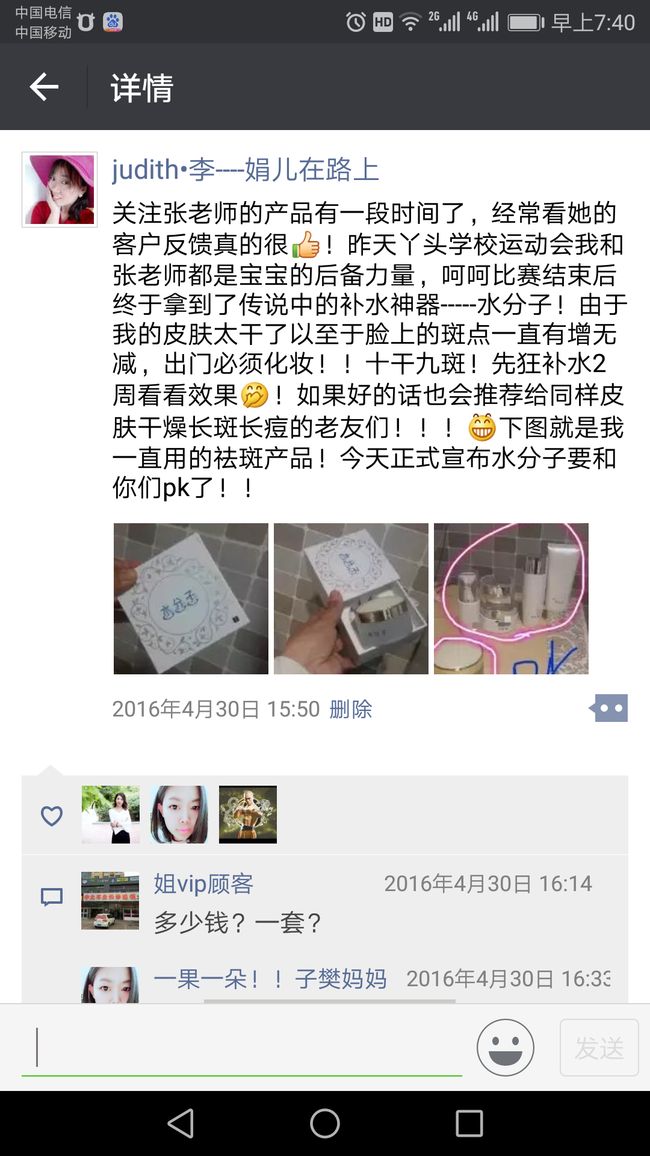Open the second liker's avatar
This screenshot has width=650, height=1156.
point(179,815)
